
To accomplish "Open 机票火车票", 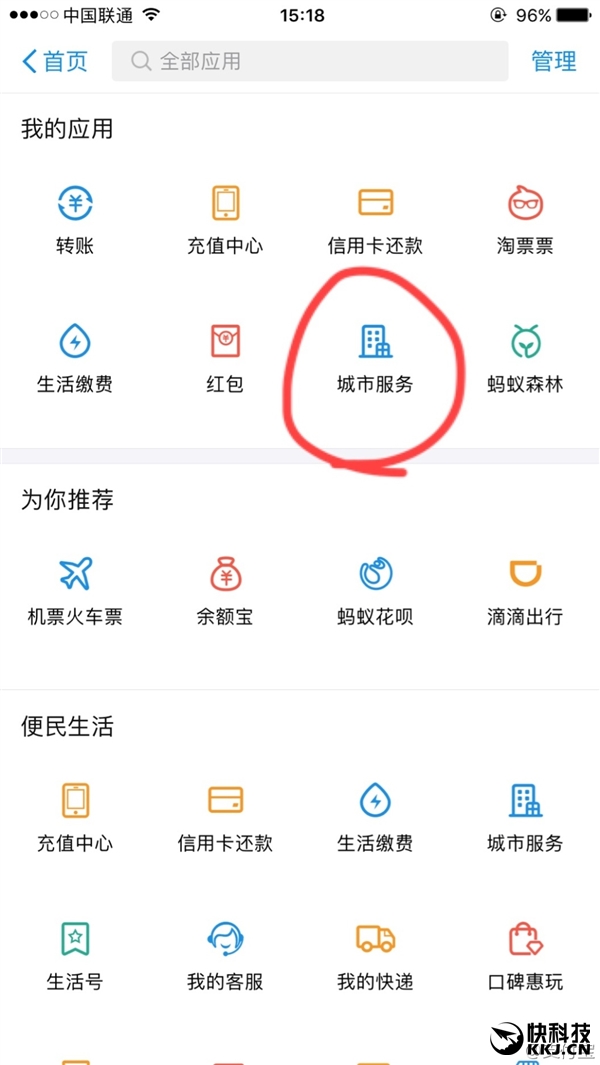I will click(75, 591).
